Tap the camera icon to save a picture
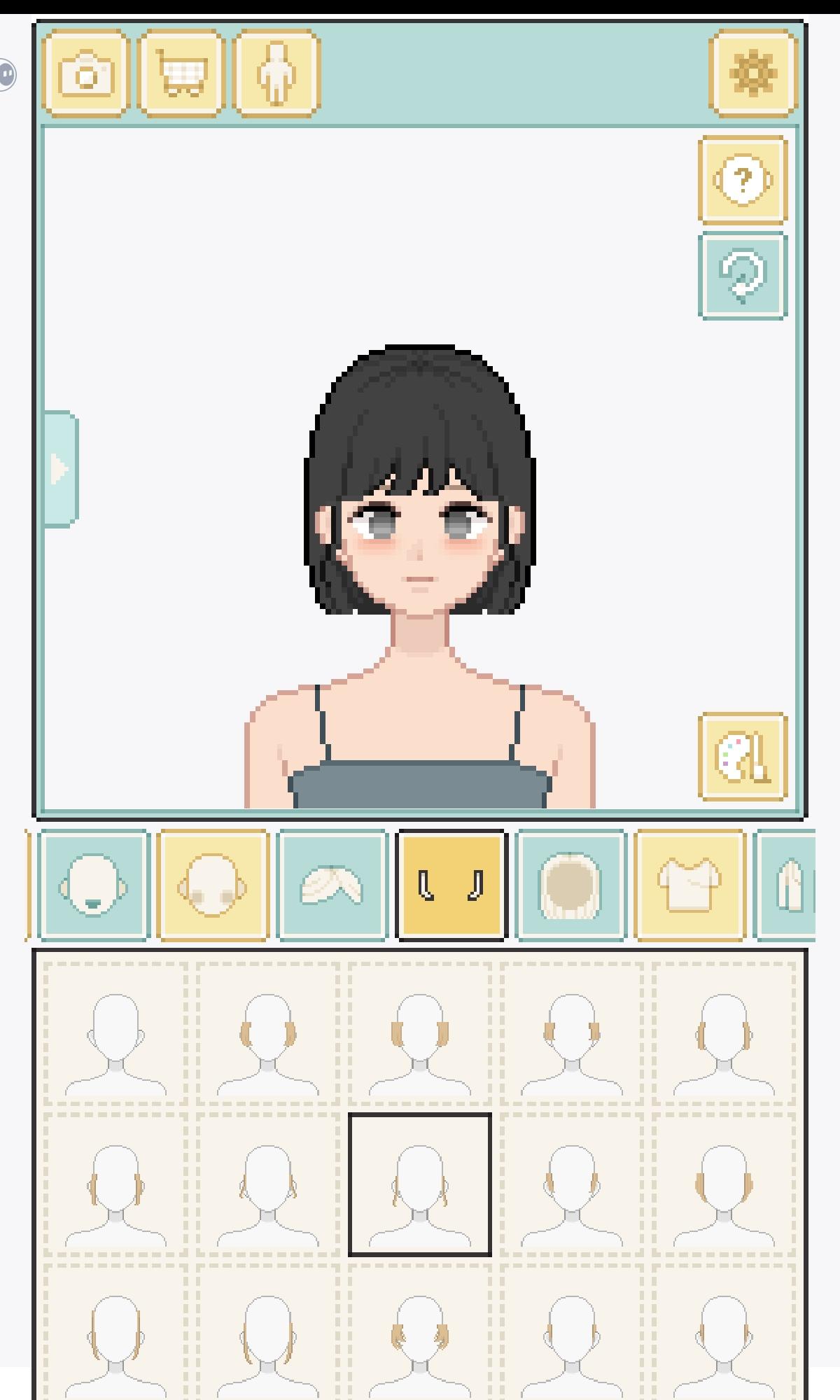Screen dimensions: 840x1400 85,73
